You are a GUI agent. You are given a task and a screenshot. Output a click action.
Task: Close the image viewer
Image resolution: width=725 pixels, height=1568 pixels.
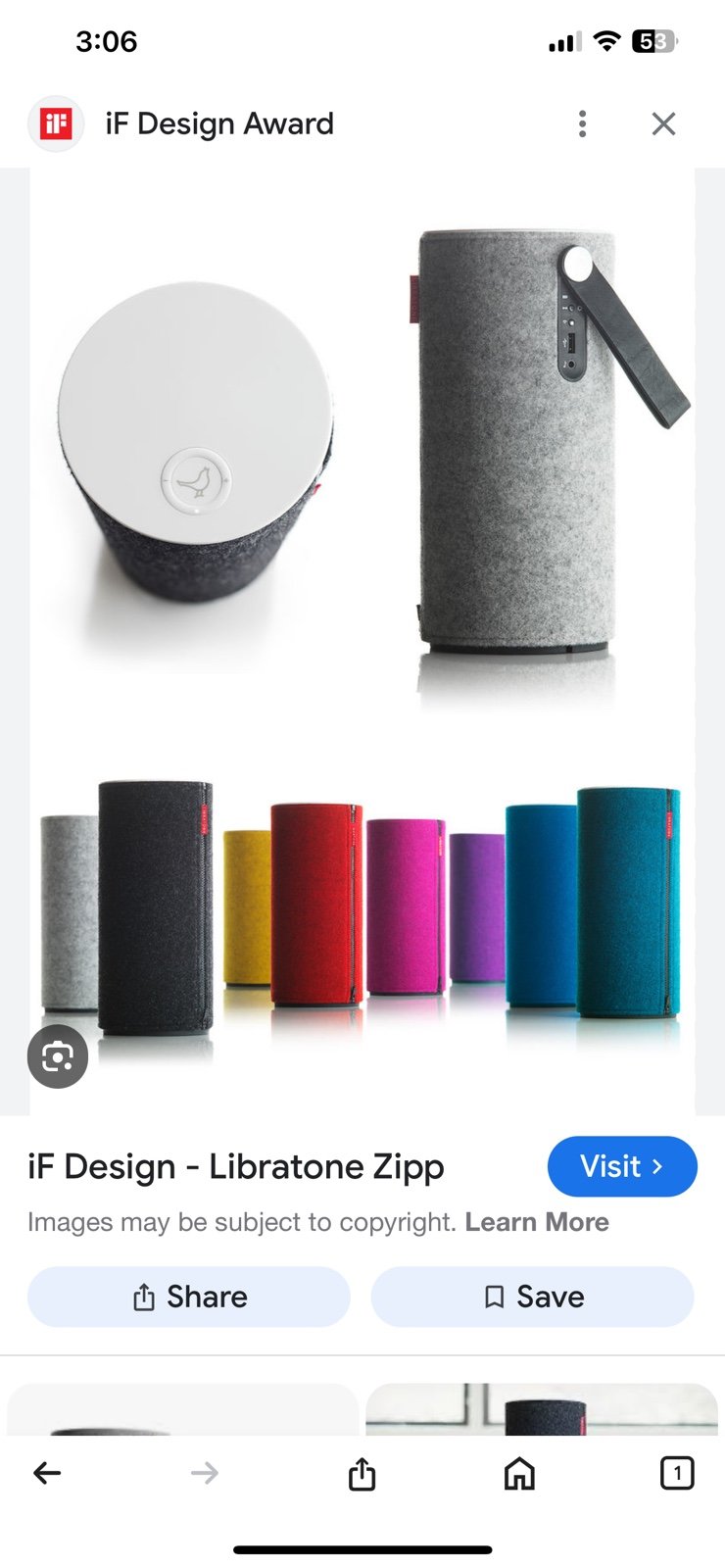pos(663,123)
